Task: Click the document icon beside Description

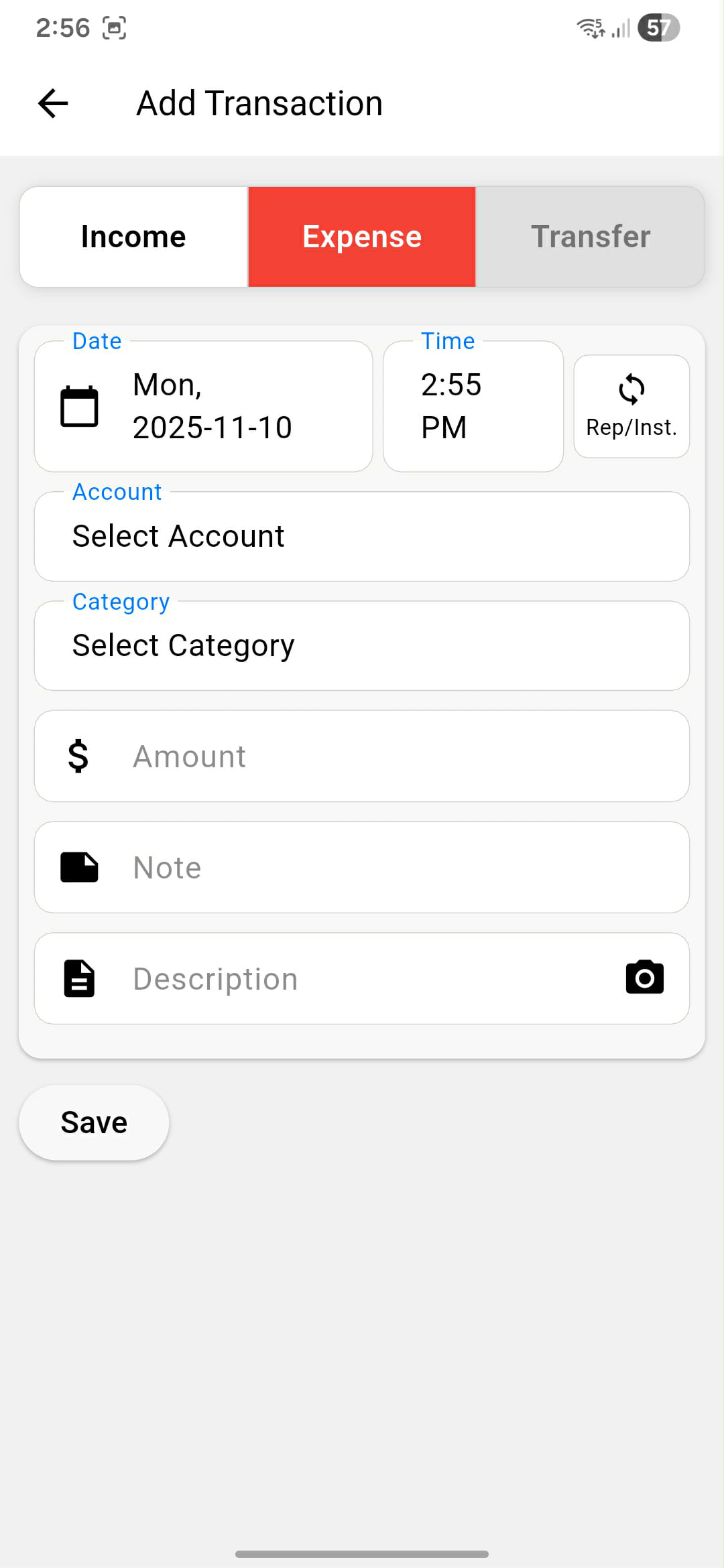Action: [x=78, y=978]
